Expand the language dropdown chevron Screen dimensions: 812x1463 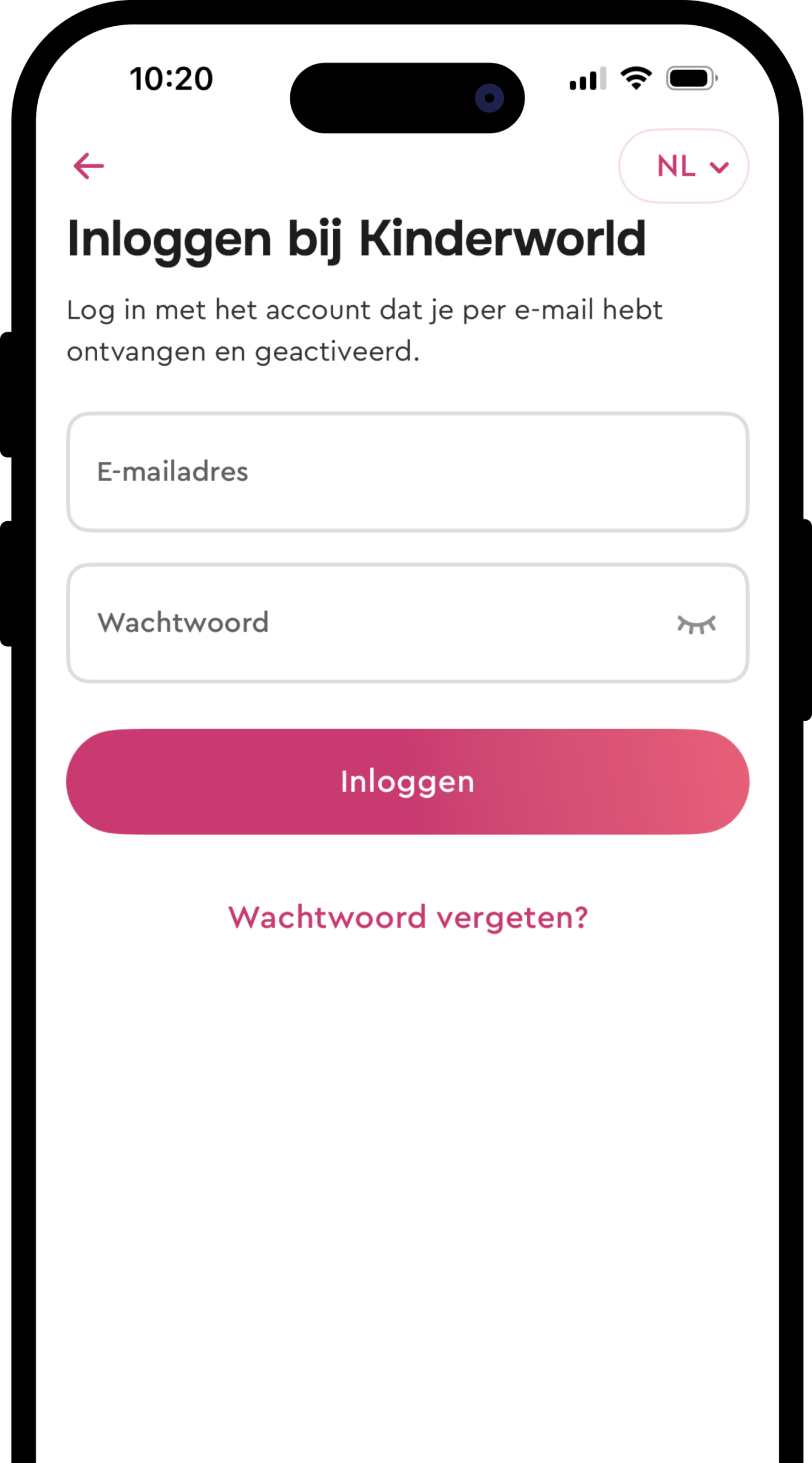[x=719, y=167]
